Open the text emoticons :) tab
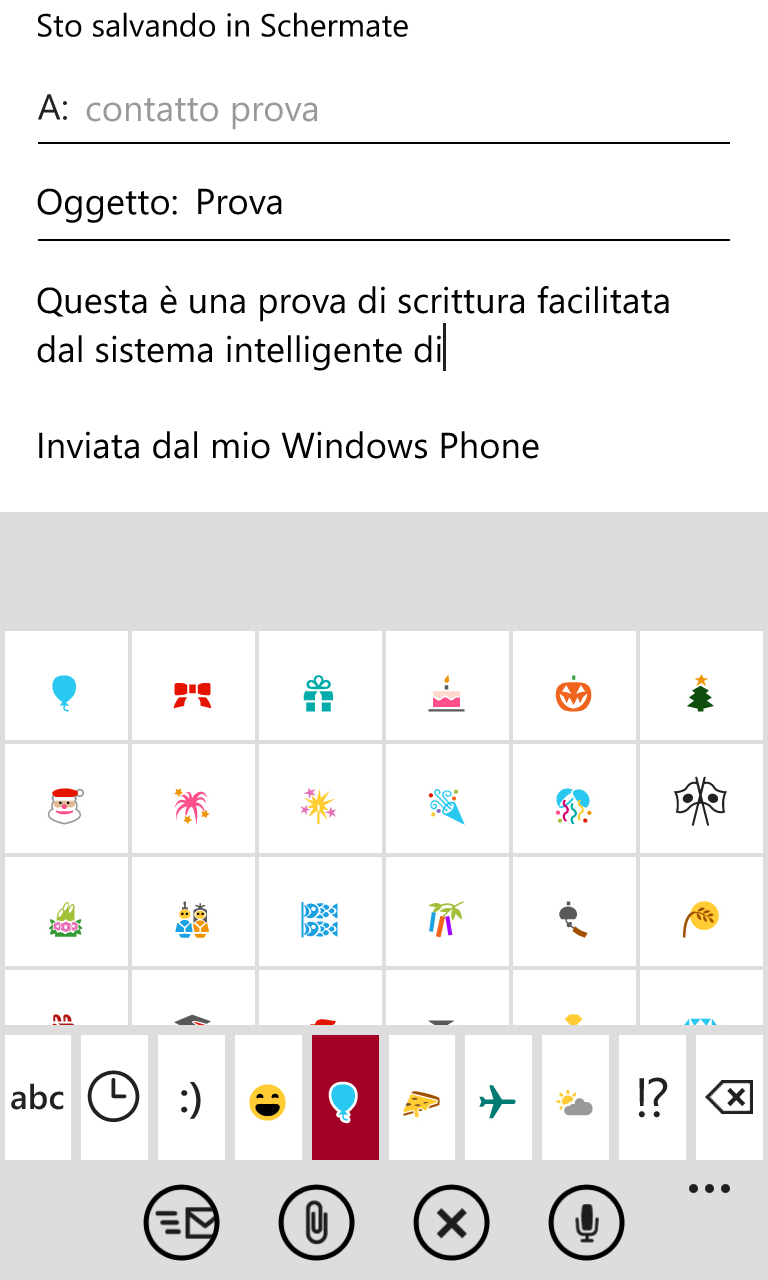The width and height of the screenshot is (768, 1280). click(x=191, y=1098)
